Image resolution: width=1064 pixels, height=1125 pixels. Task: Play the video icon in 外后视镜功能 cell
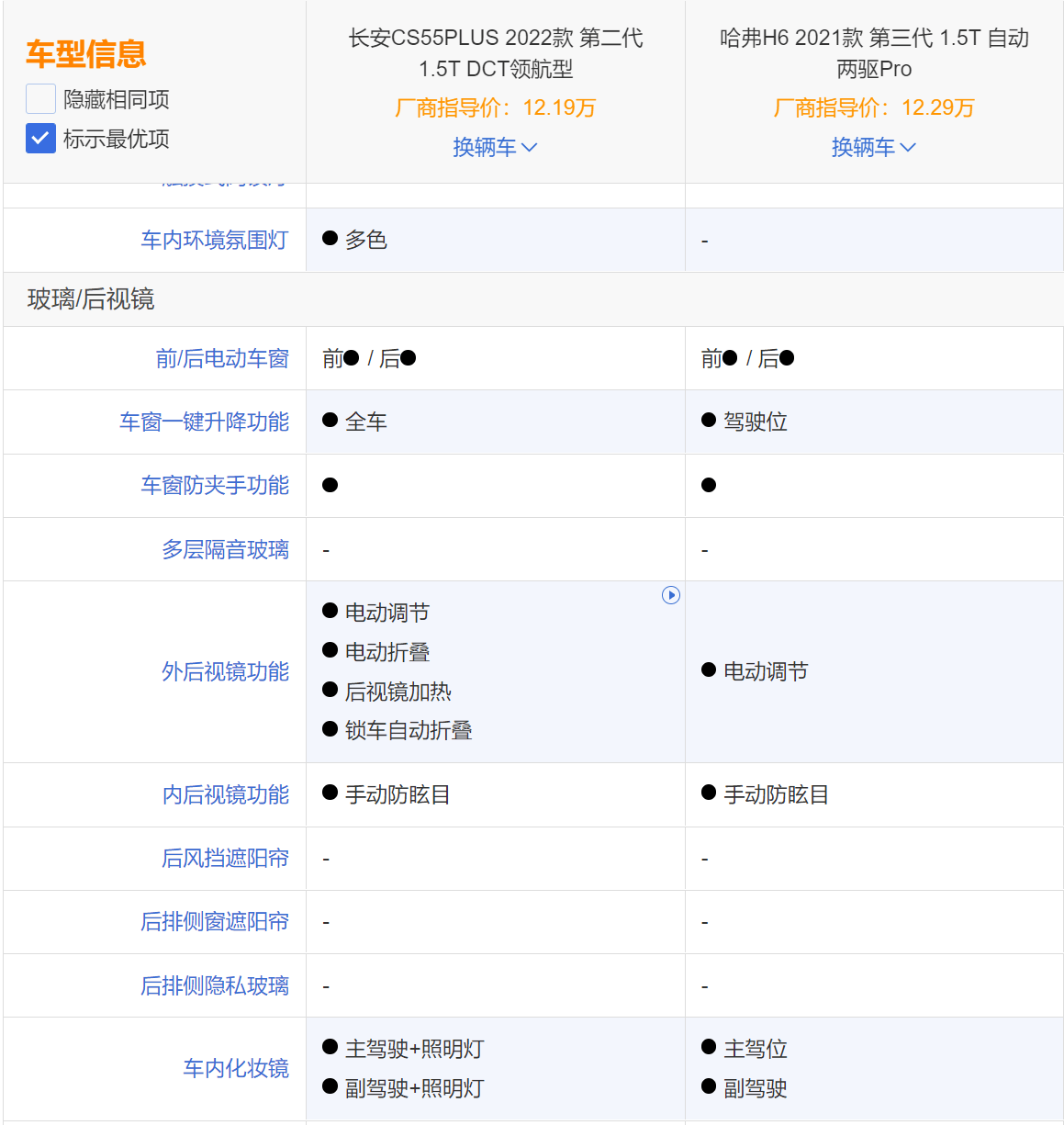click(x=671, y=595)
